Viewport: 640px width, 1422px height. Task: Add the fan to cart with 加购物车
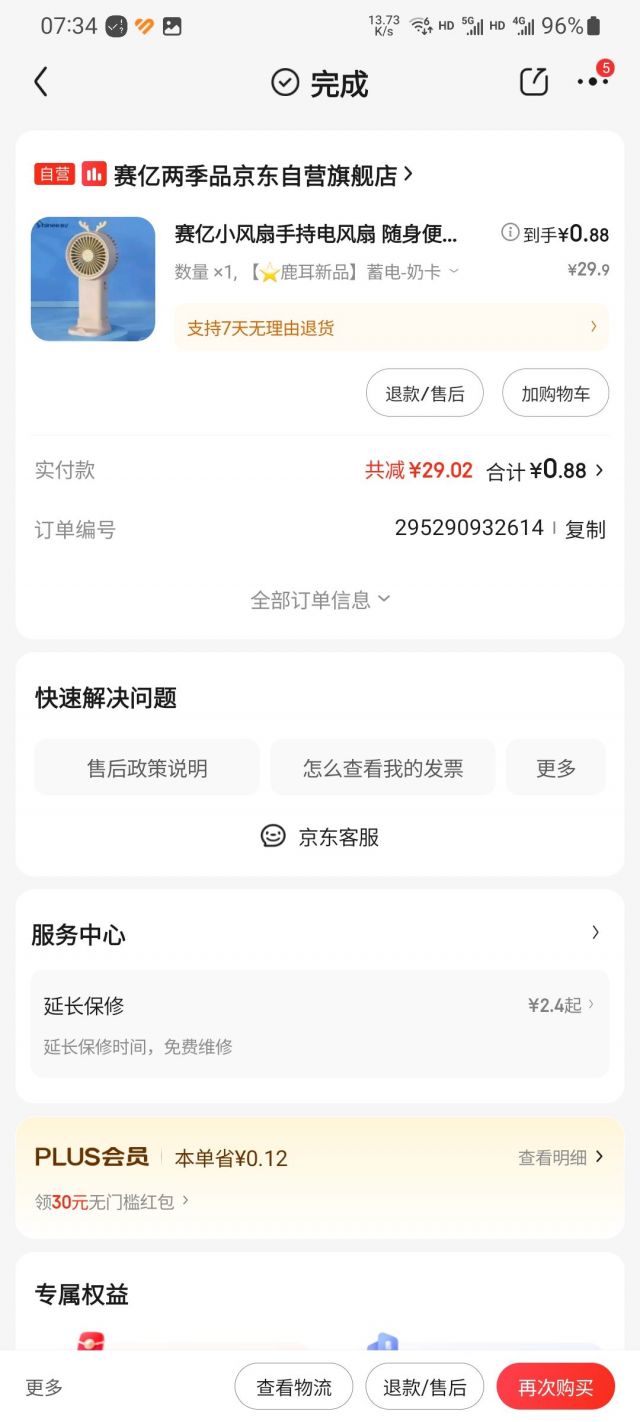click(x=555, y=393)
